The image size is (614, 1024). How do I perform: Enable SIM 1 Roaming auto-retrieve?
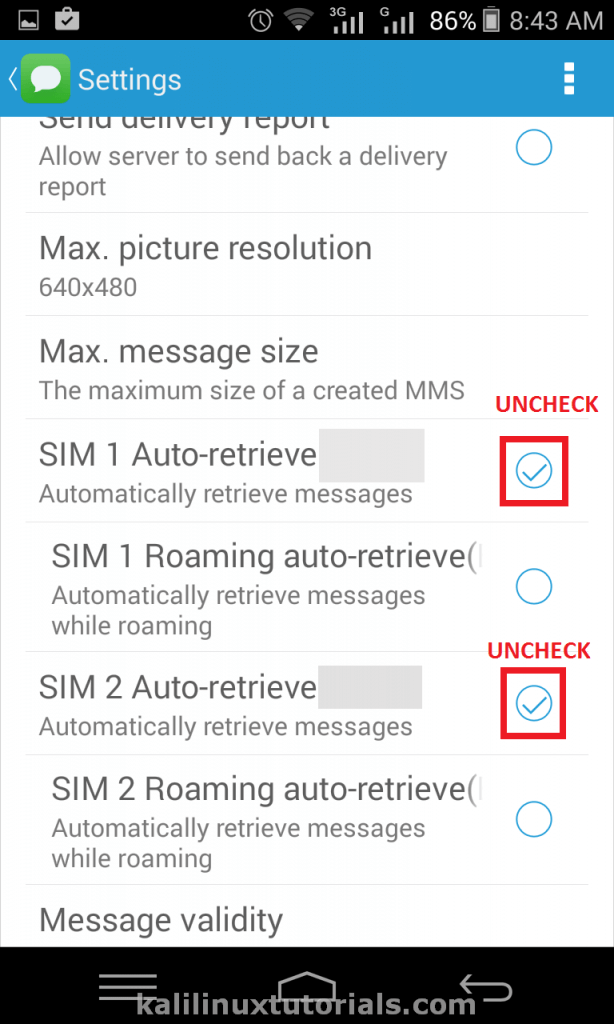(x=533, y=586)
